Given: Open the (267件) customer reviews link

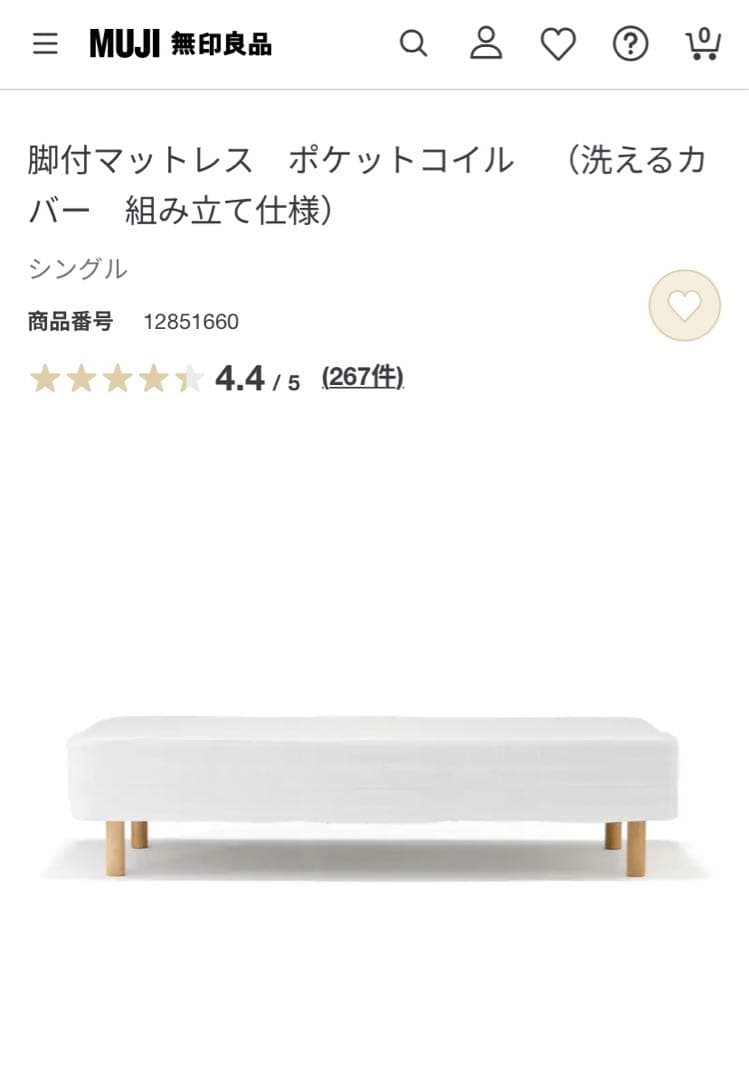Looking at the screenshot, I should 361,378.
